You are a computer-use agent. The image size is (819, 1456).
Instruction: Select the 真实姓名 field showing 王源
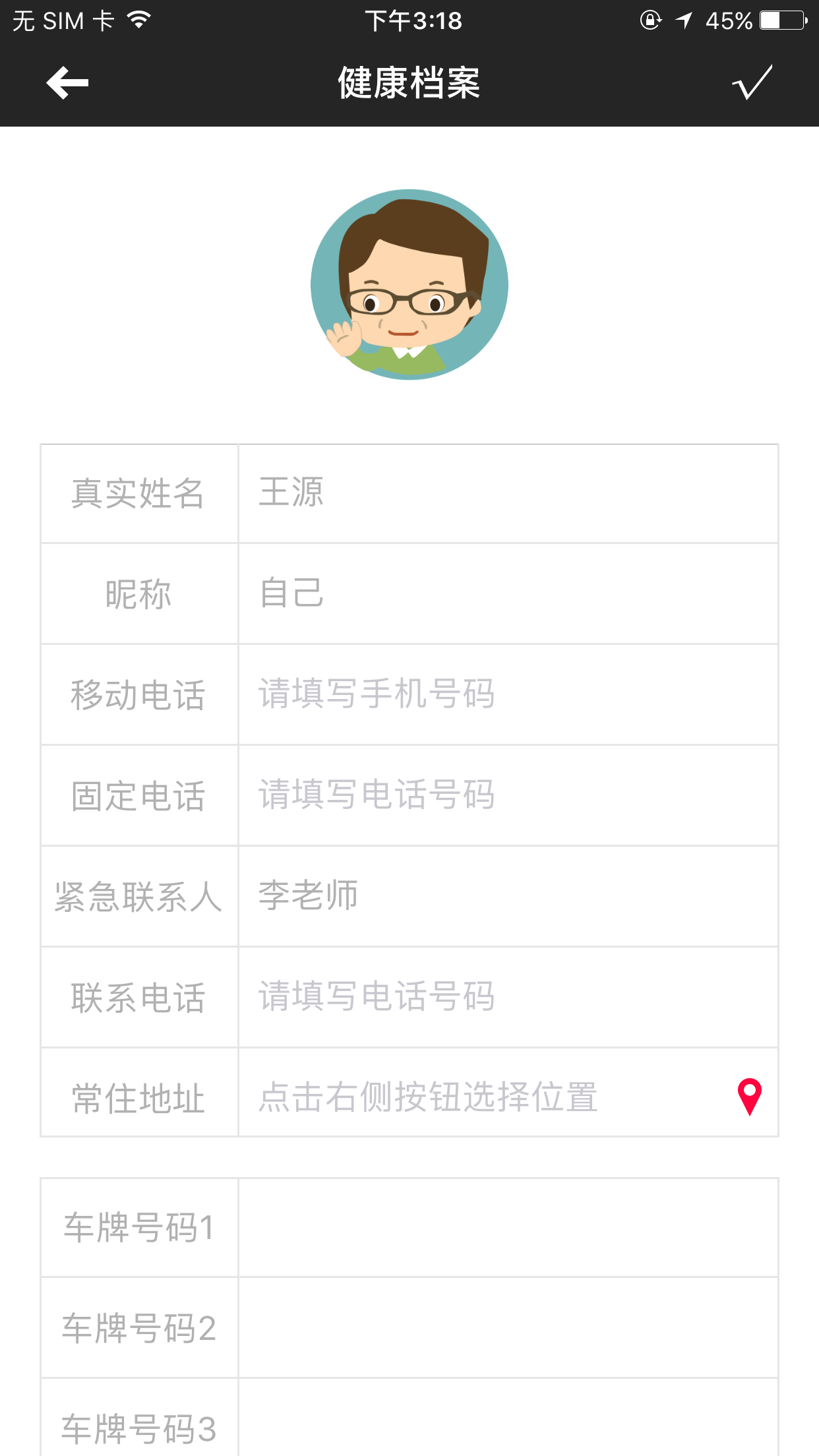click(462, 493)
